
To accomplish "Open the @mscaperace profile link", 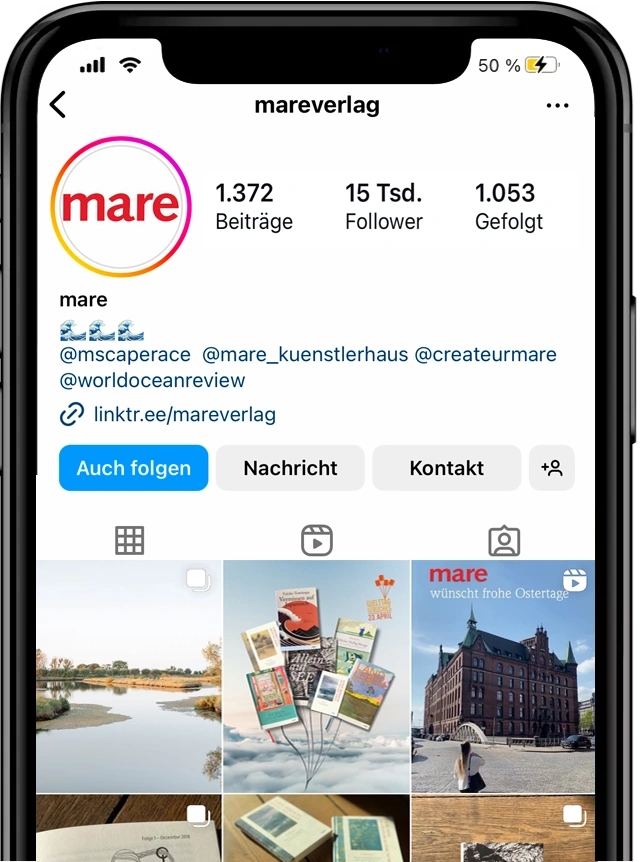I will pyautogui.click(x=126, y=355).
